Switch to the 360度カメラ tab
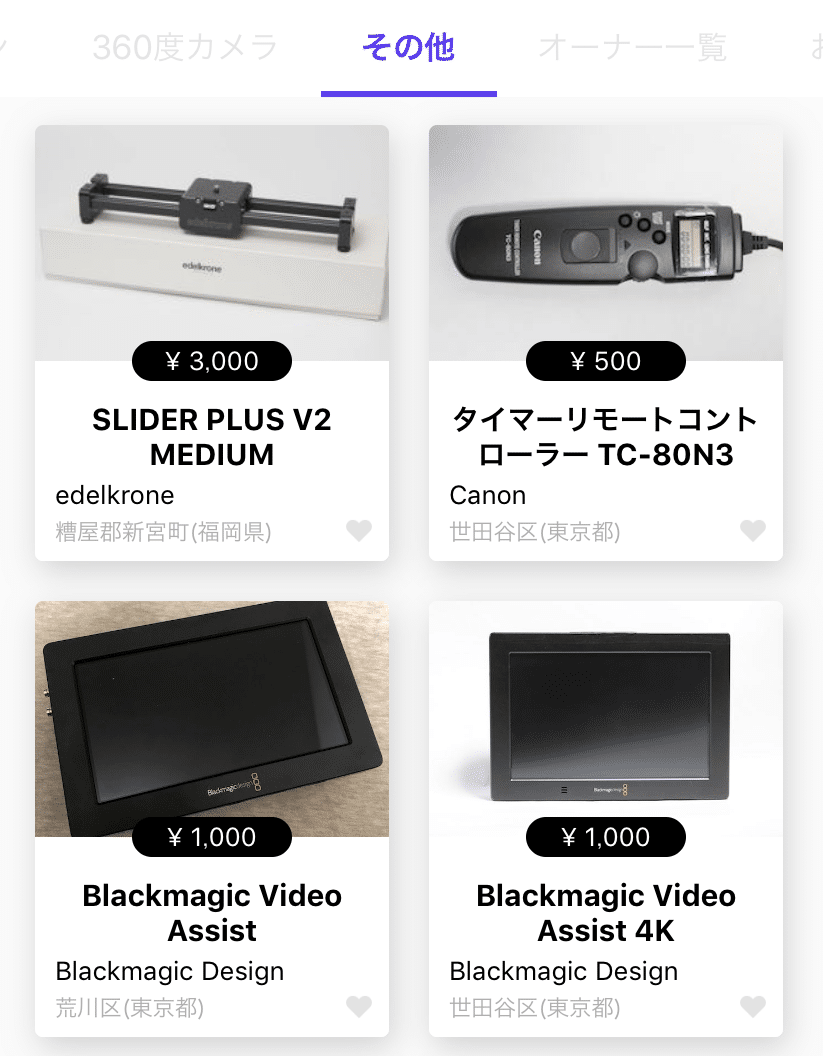This screenshot has width=823, height=1056. (x=185, y=47)
